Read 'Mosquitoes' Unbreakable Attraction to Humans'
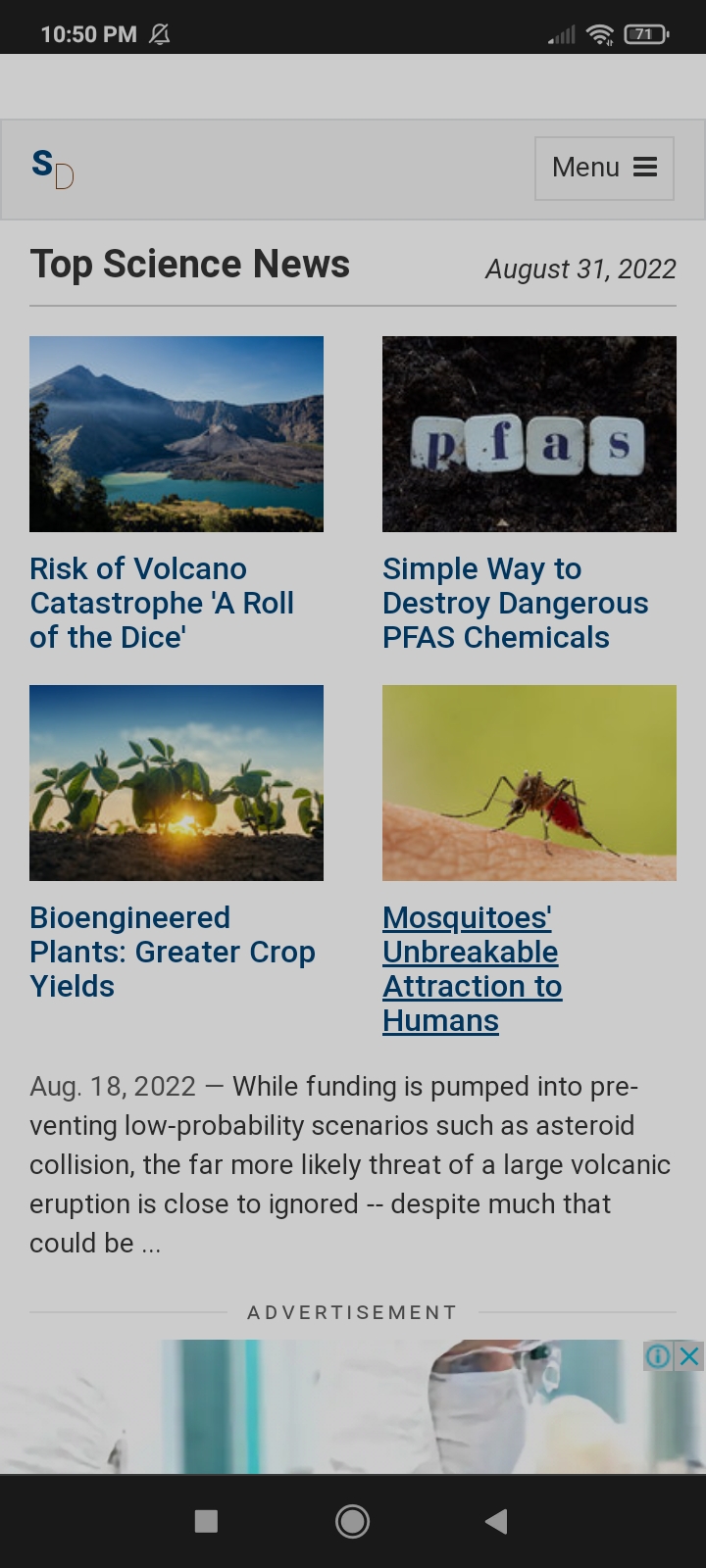The image size is (706, 1568). tap(472, 968)
